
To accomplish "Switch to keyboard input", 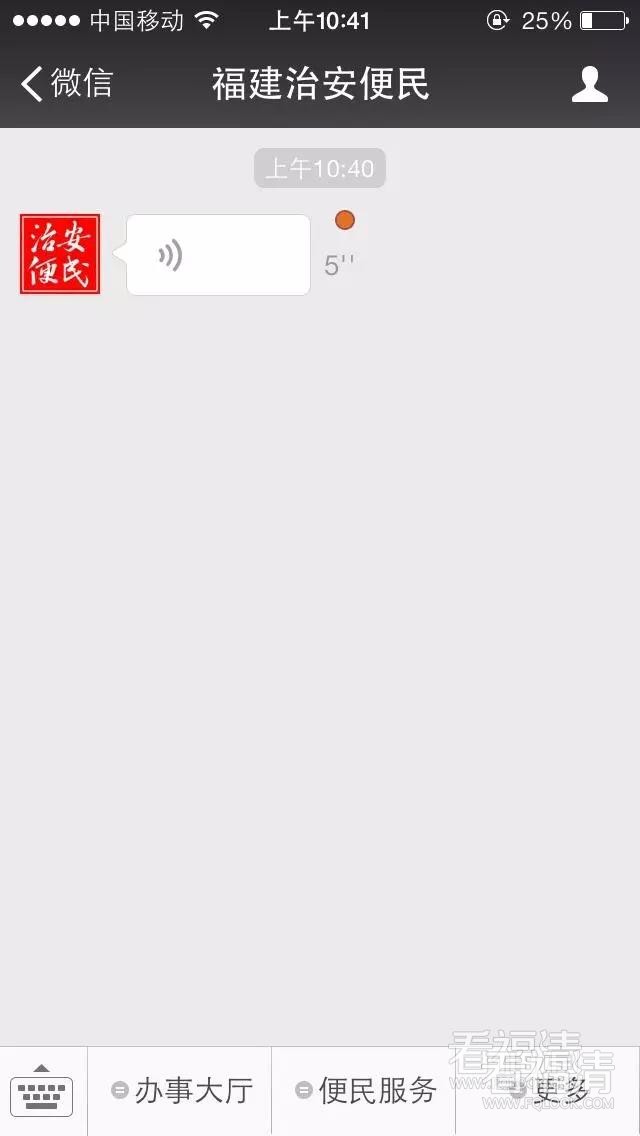I will pos(42,1091).
